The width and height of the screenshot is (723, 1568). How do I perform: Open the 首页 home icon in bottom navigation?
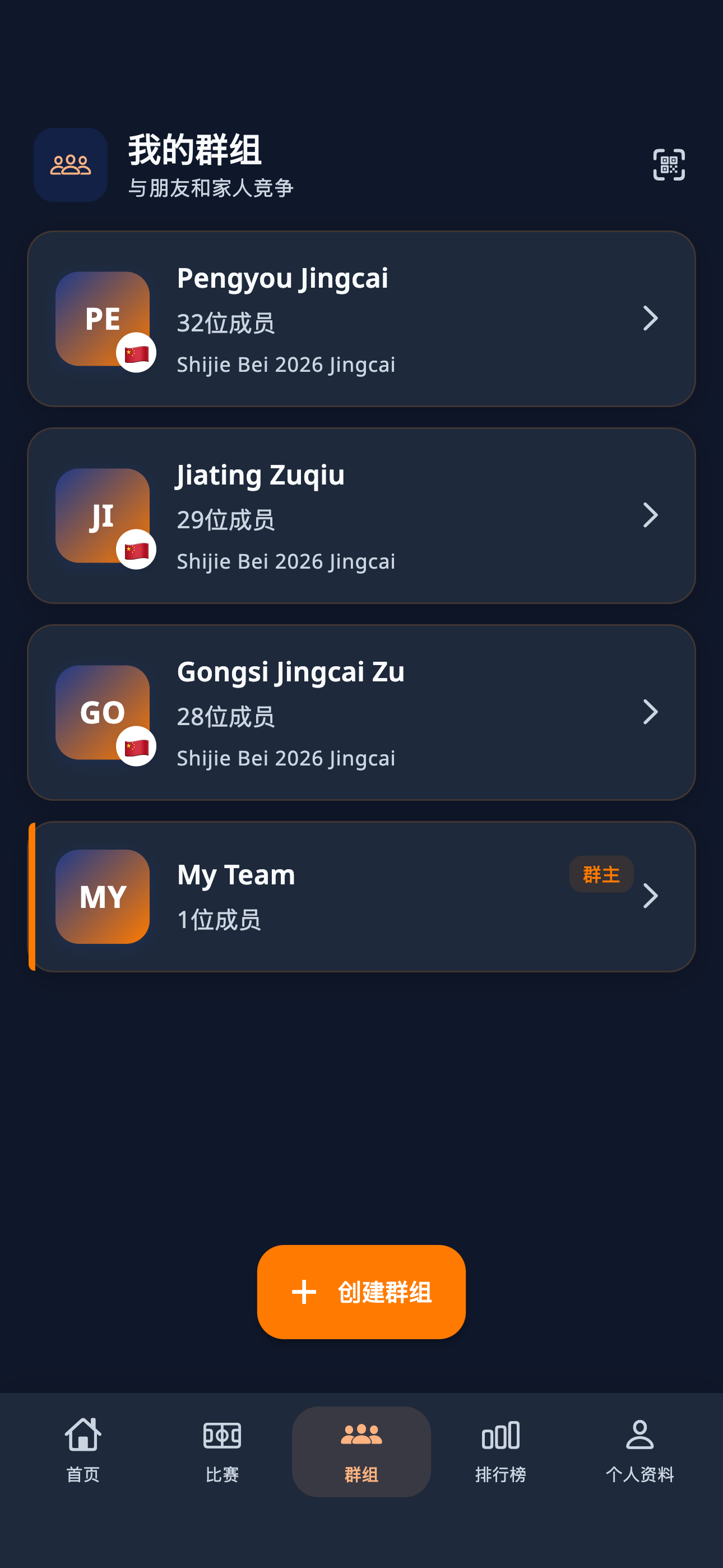point(82,1435)
